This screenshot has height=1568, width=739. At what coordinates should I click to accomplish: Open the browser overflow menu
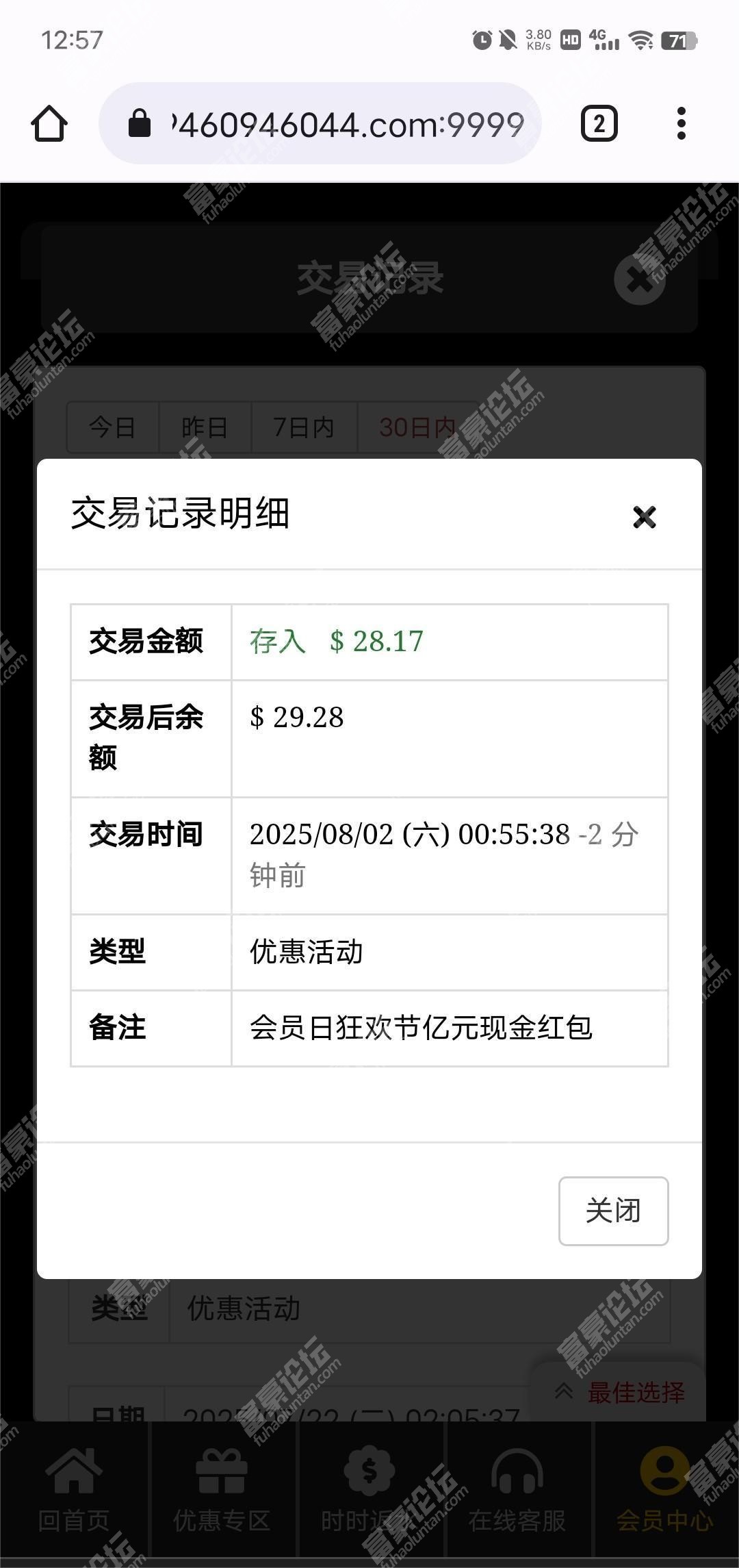tap(681, 124)
